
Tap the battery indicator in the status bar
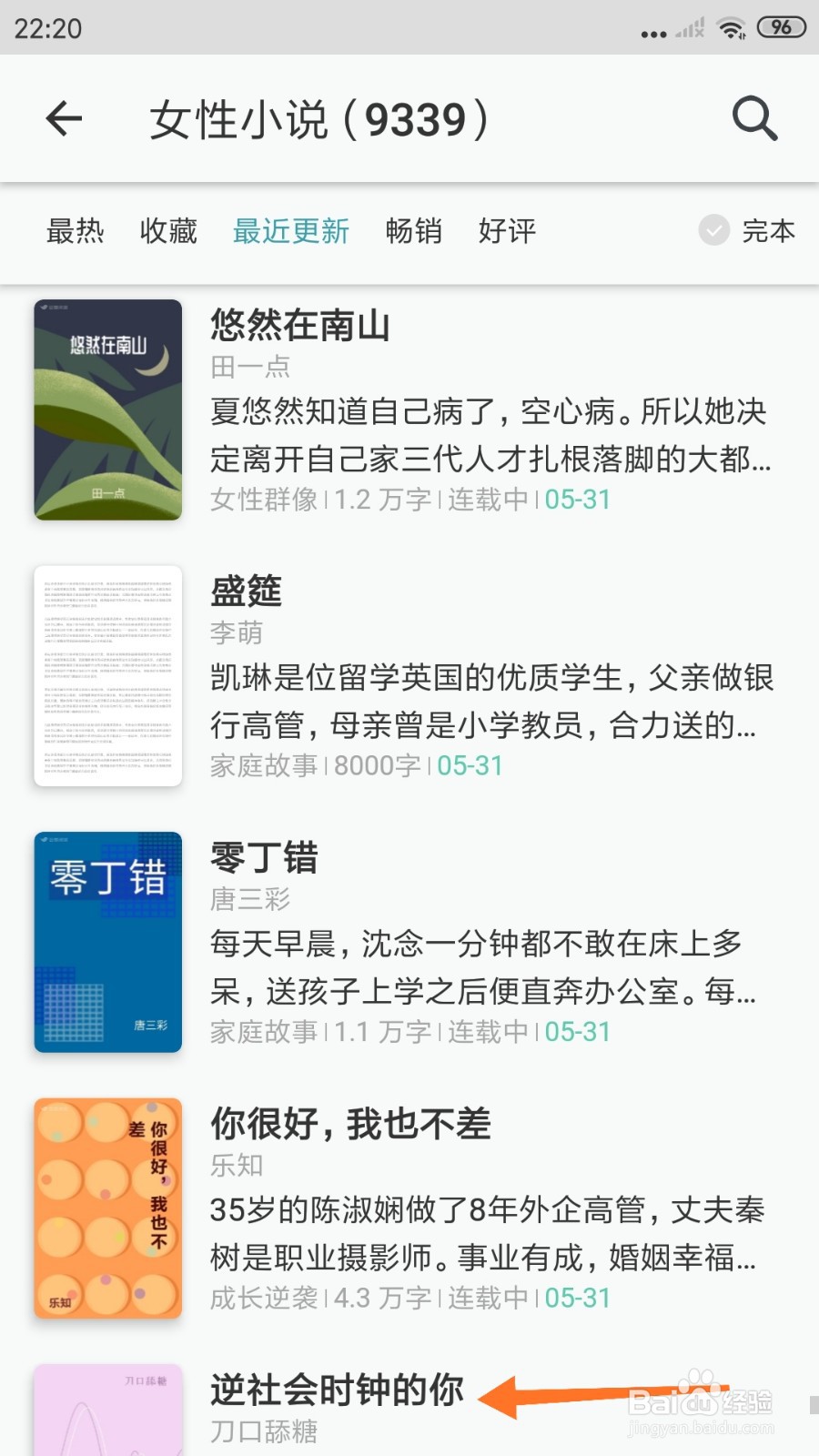[x=780, y=26]
